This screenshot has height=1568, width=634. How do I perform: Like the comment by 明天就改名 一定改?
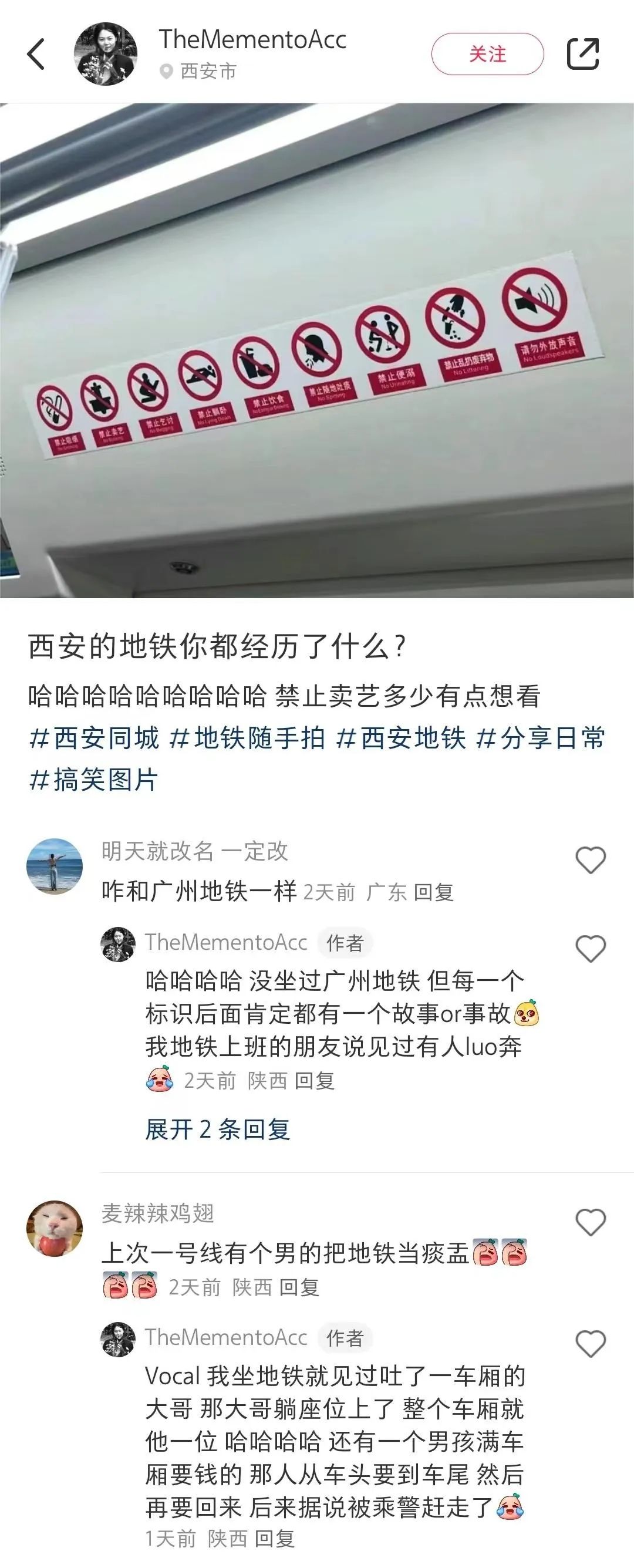pos(590,860)
